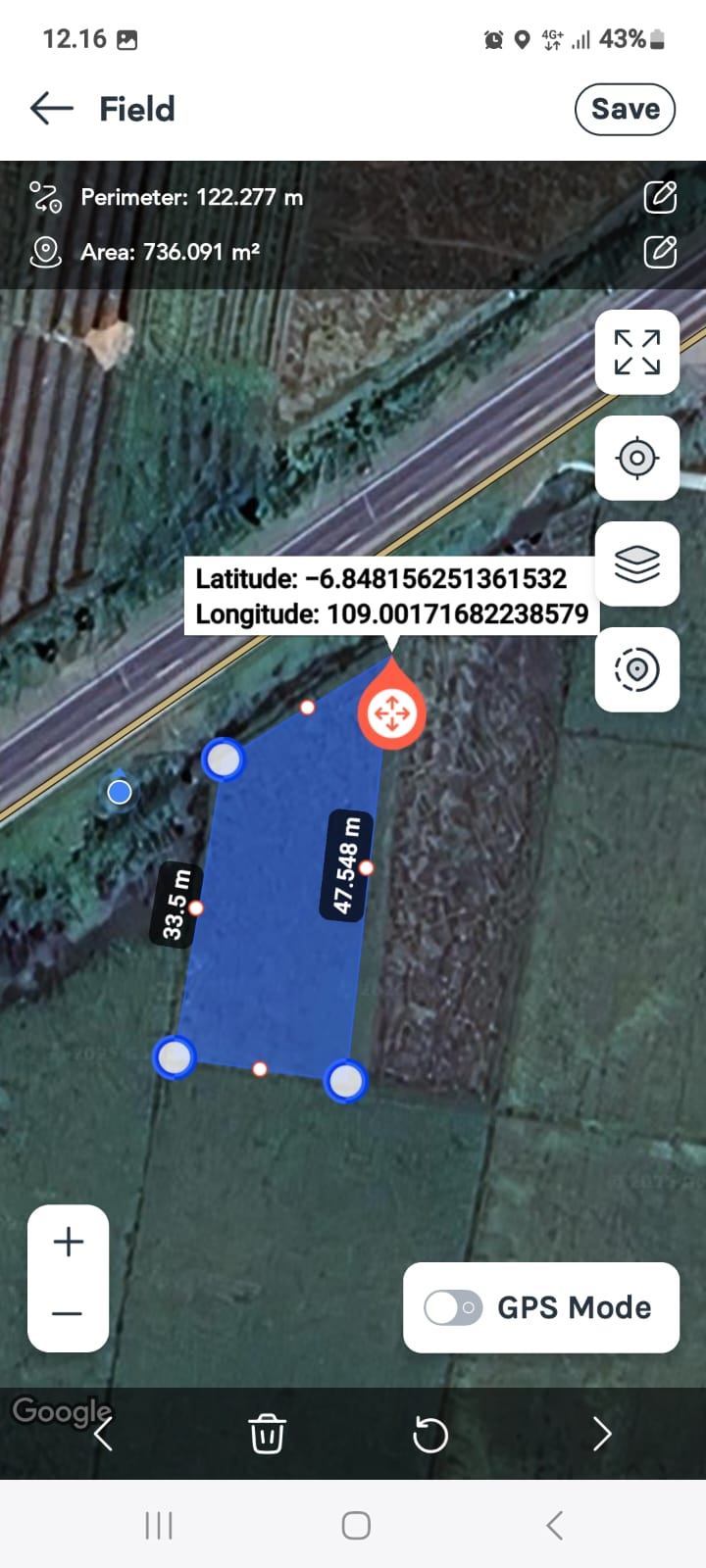The image size is (706, 1568).
Task: Zoom in with the plus button
Action: coord(68,1242)
